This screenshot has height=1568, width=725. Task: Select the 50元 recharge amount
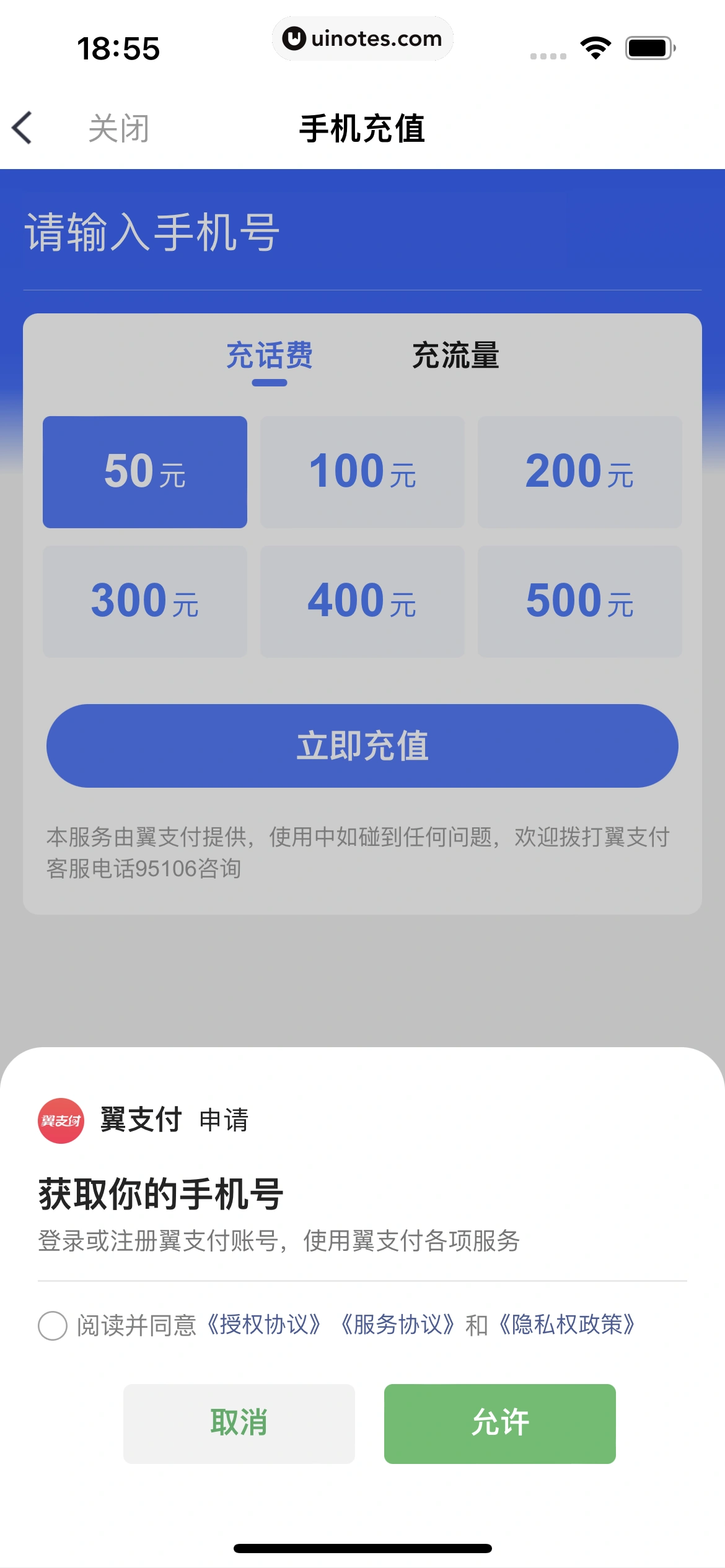click(144, 471)
